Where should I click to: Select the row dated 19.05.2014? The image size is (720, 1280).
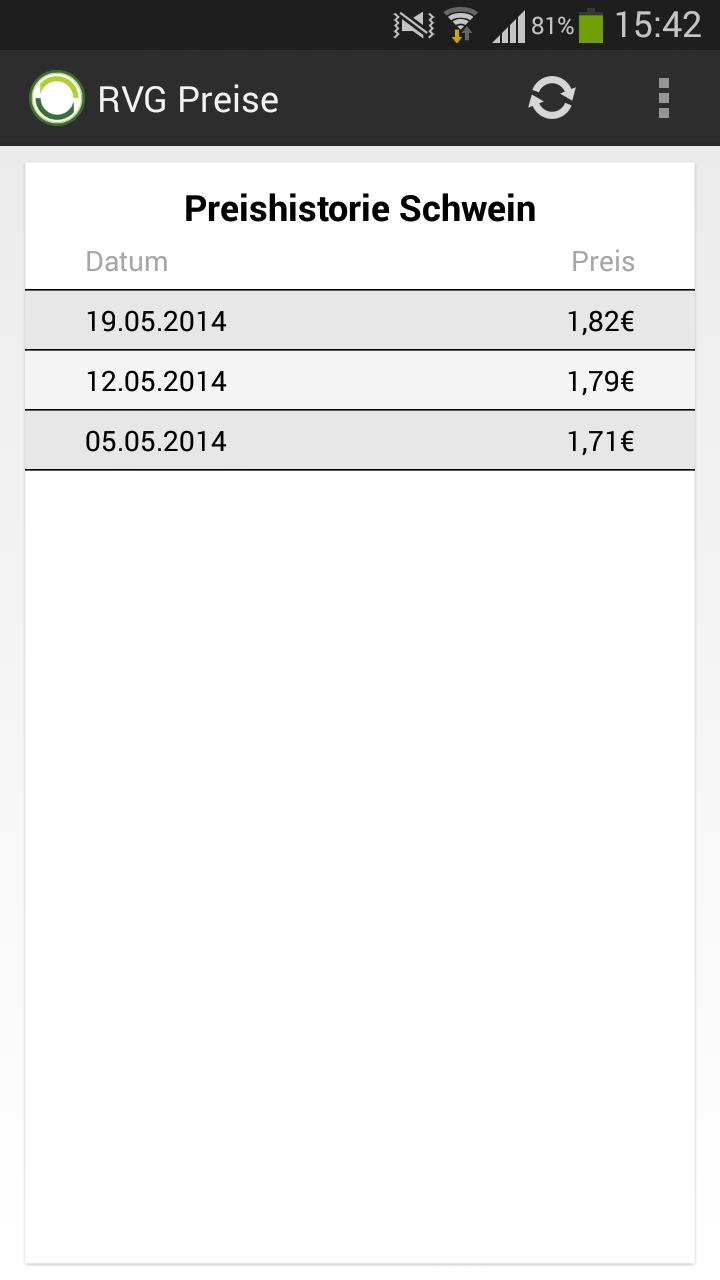pos(360,321)
